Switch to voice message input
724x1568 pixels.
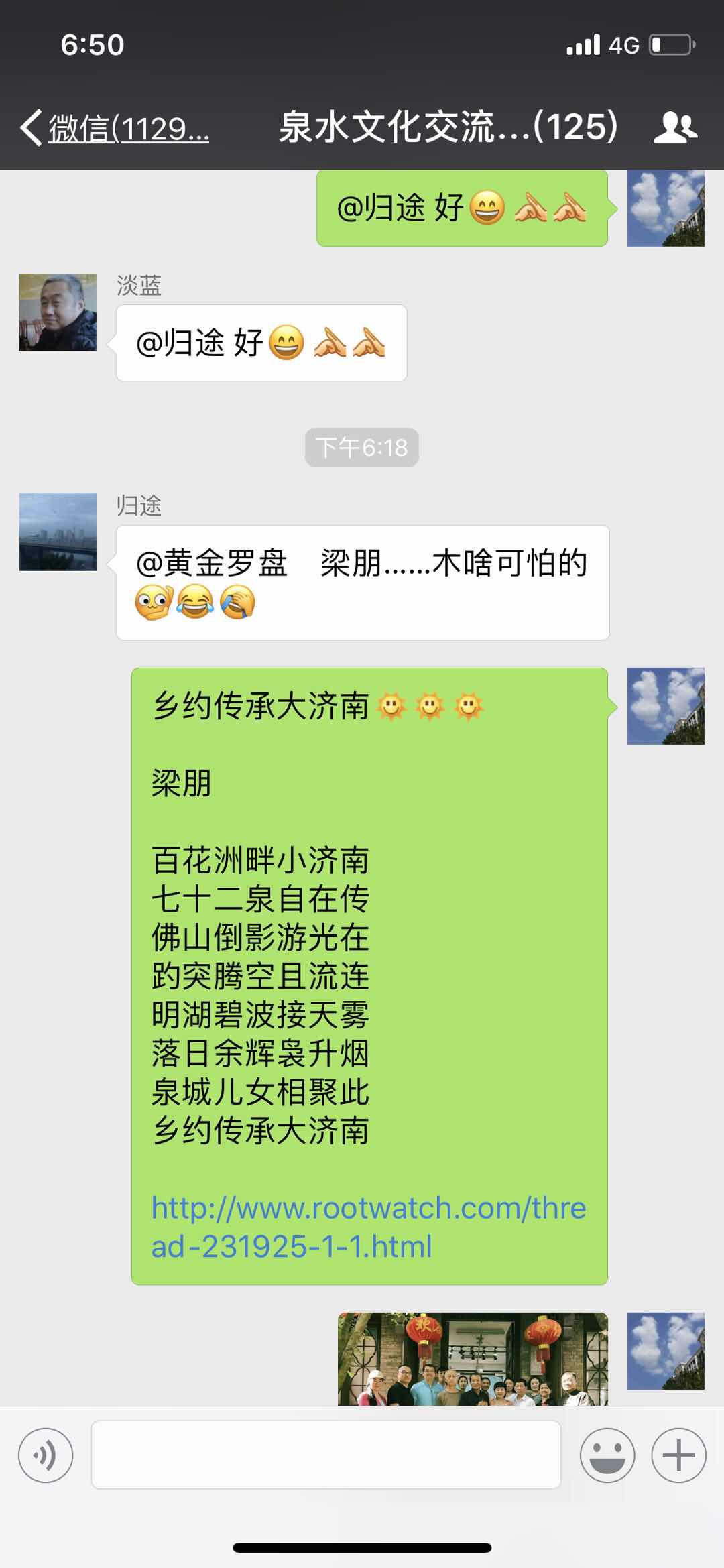(46, 1455)
